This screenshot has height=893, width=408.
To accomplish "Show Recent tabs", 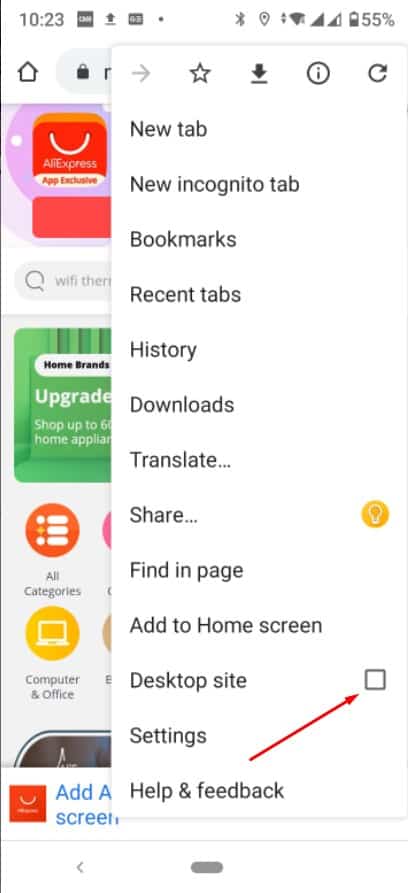I will (185, 294).
